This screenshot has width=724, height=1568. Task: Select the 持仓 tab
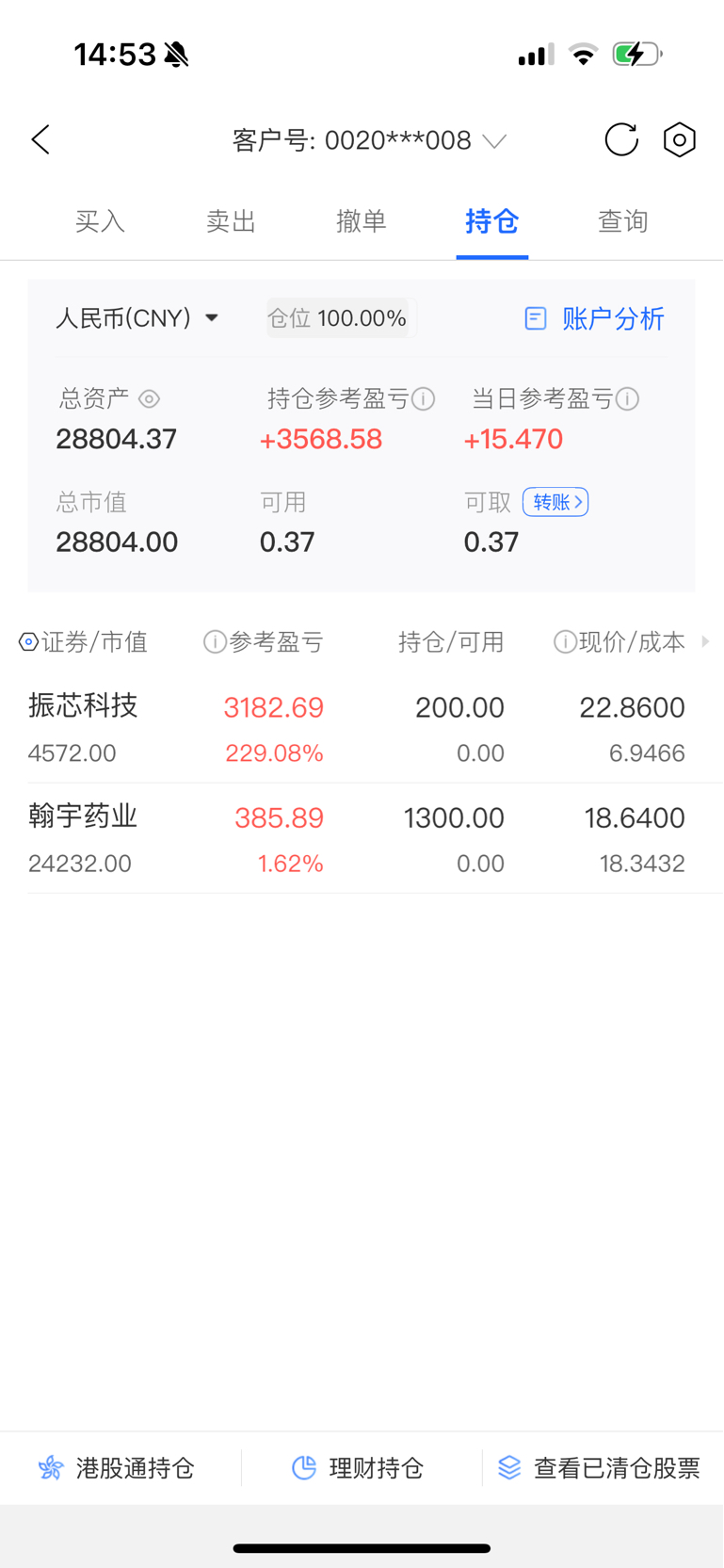click(491, 222)
